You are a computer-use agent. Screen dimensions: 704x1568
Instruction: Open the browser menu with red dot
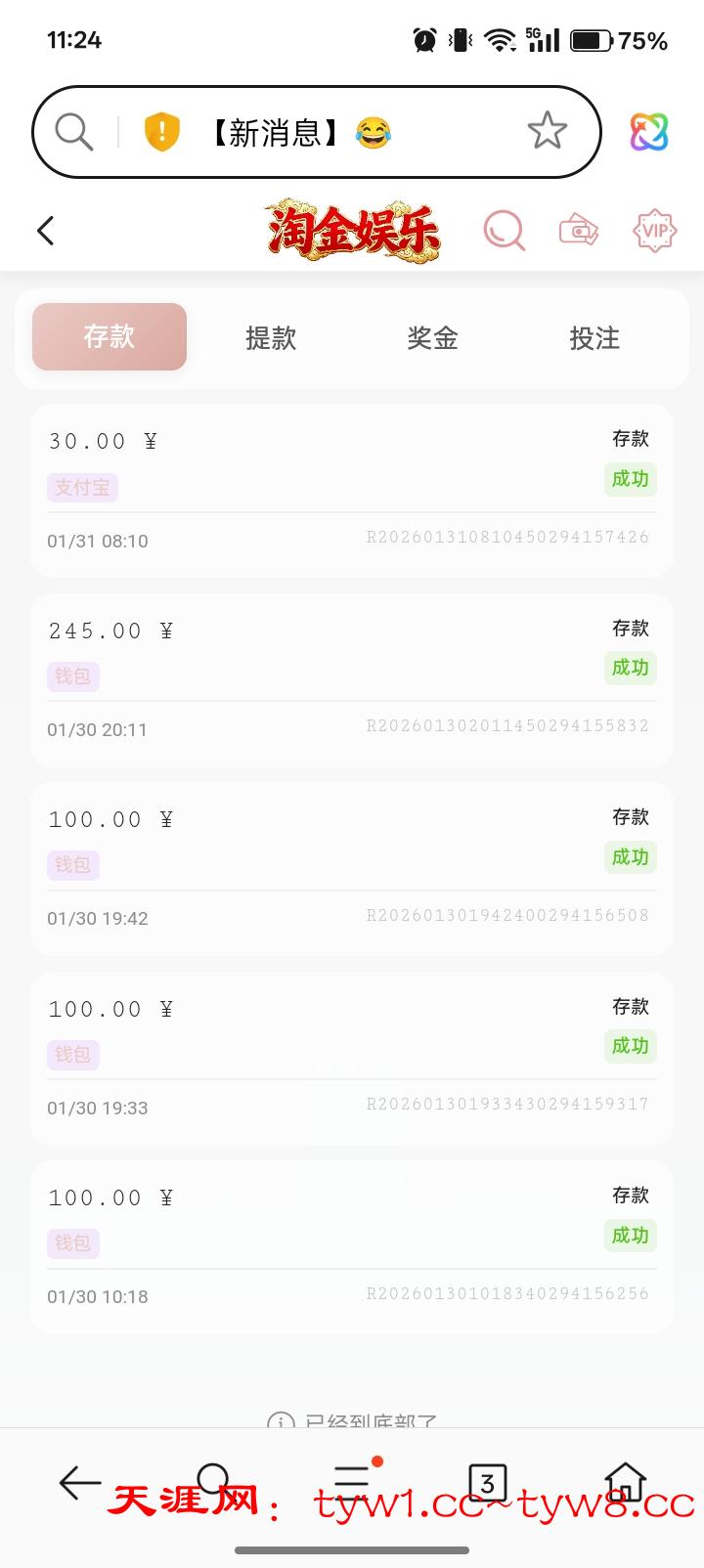[352, 1481]
